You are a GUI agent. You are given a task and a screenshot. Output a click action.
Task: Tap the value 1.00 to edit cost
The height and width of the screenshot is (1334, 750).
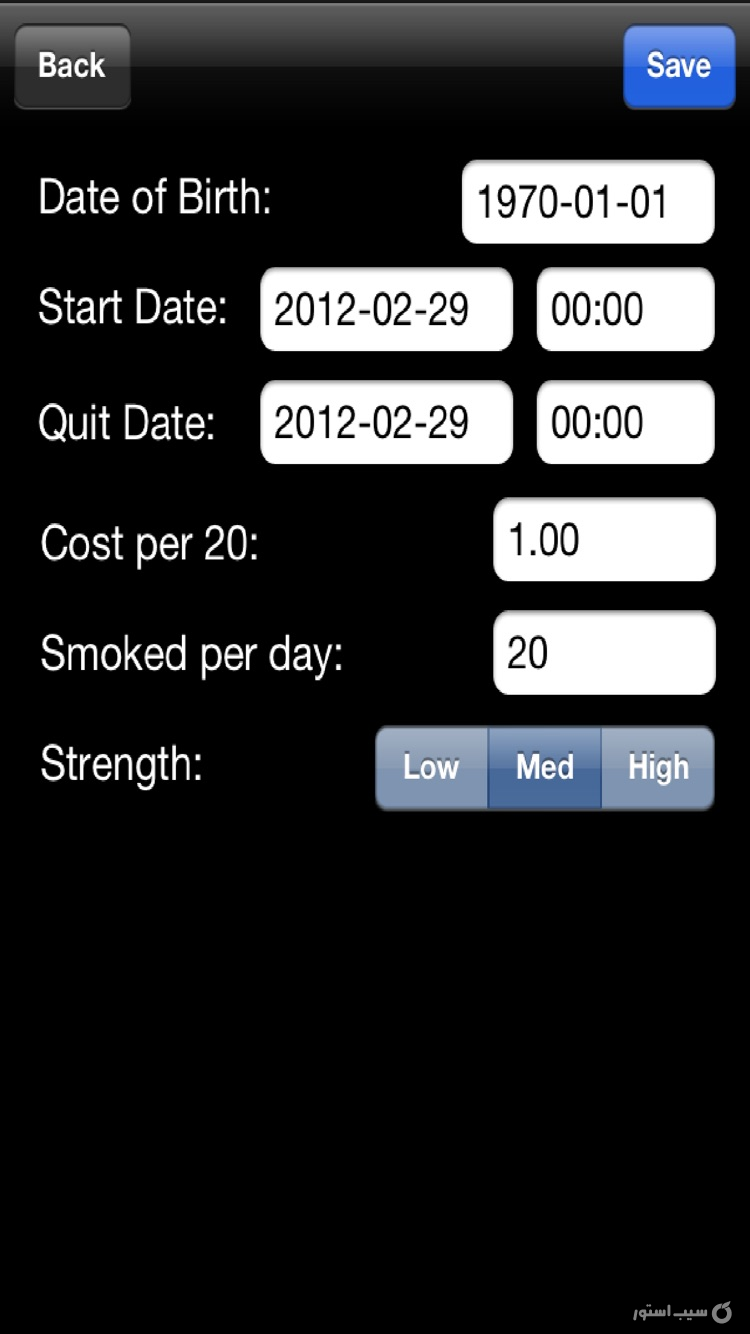pyautogui.click(x=603, y=540)
